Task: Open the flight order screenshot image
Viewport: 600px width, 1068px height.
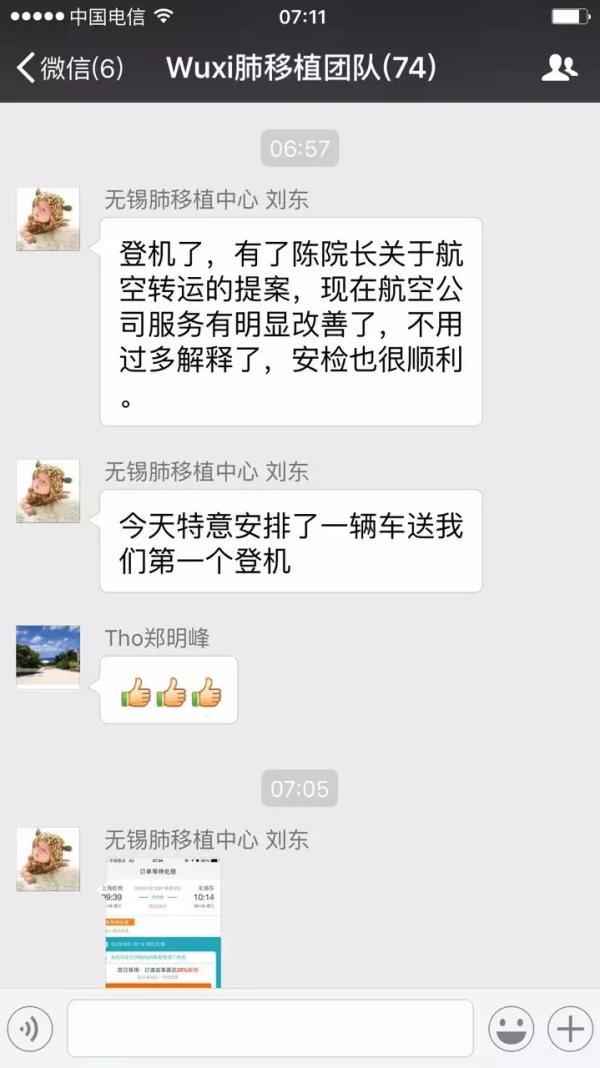Action: (x=162, y=922)
